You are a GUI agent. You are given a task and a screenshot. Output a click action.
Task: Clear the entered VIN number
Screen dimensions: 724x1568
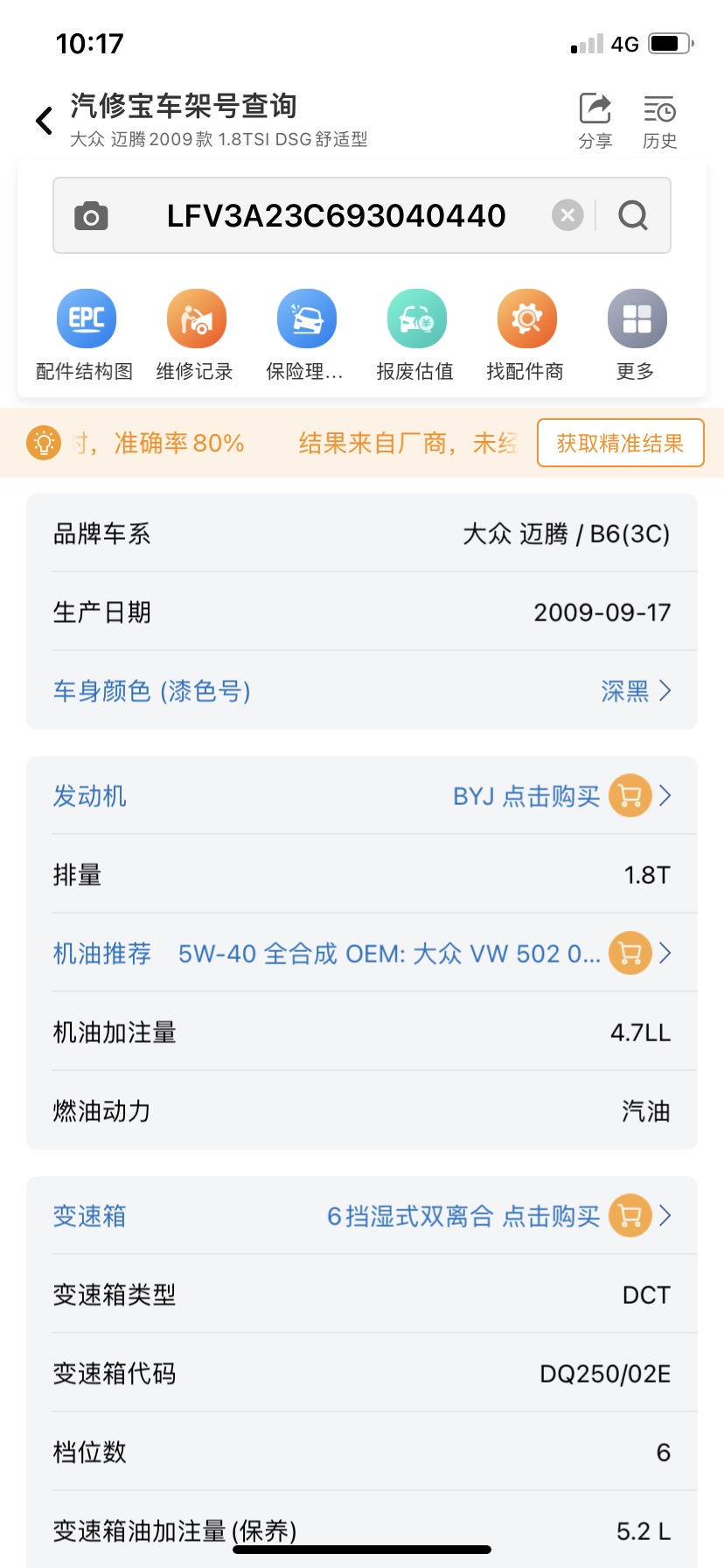pyautogui.click(x=567, y=215)
